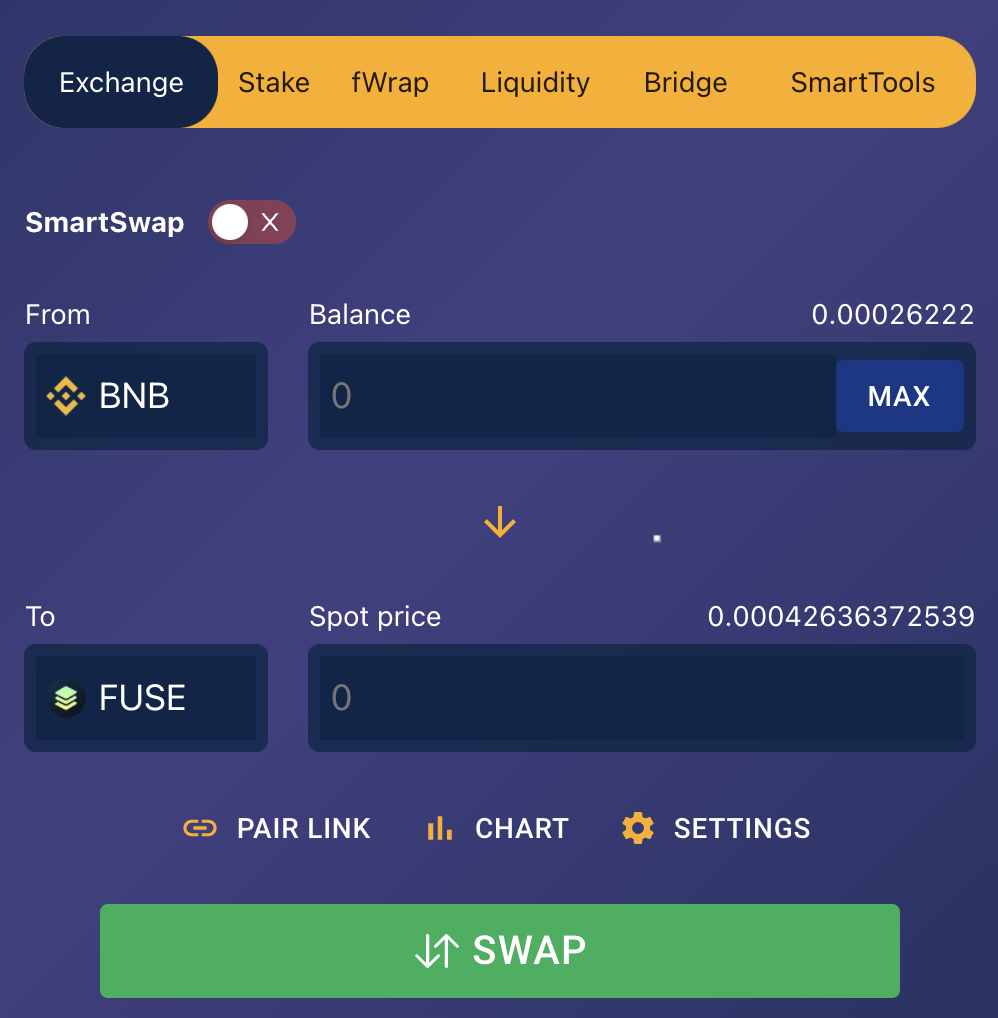Change the To token FUSE
998x1018 pixels.
pos(146,698)
